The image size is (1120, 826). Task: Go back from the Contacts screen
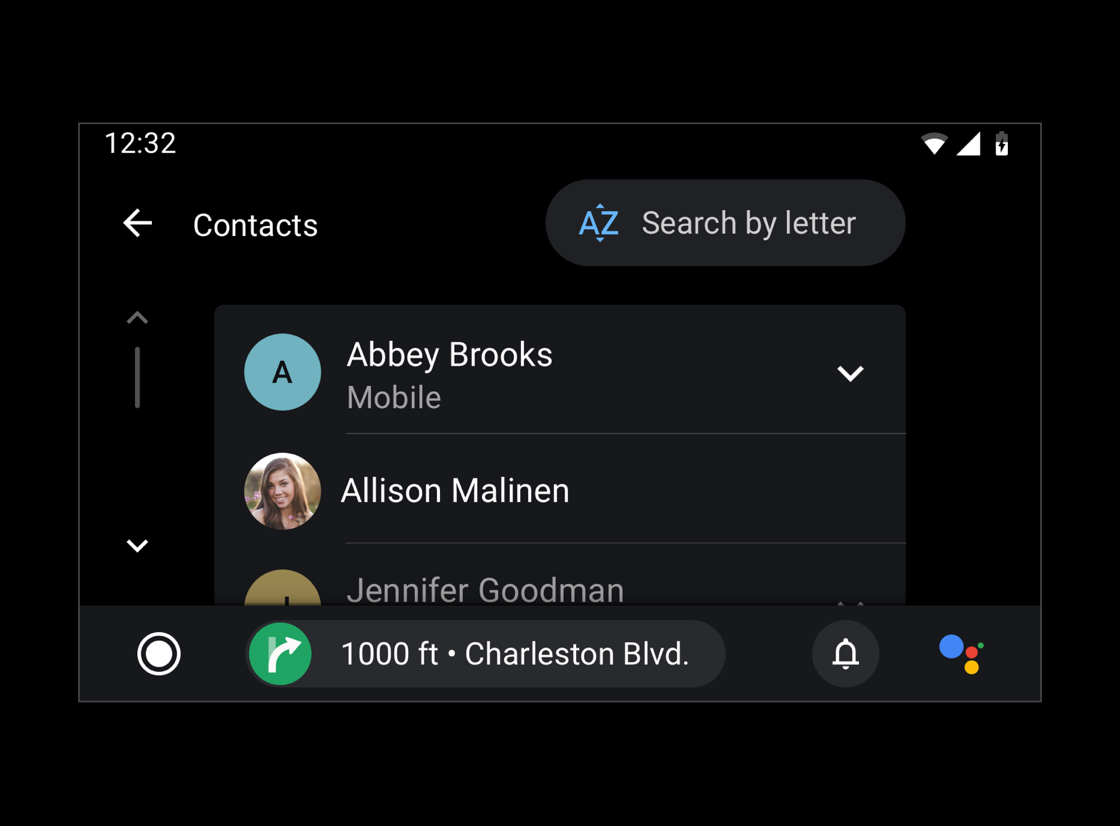pos(138,223)
